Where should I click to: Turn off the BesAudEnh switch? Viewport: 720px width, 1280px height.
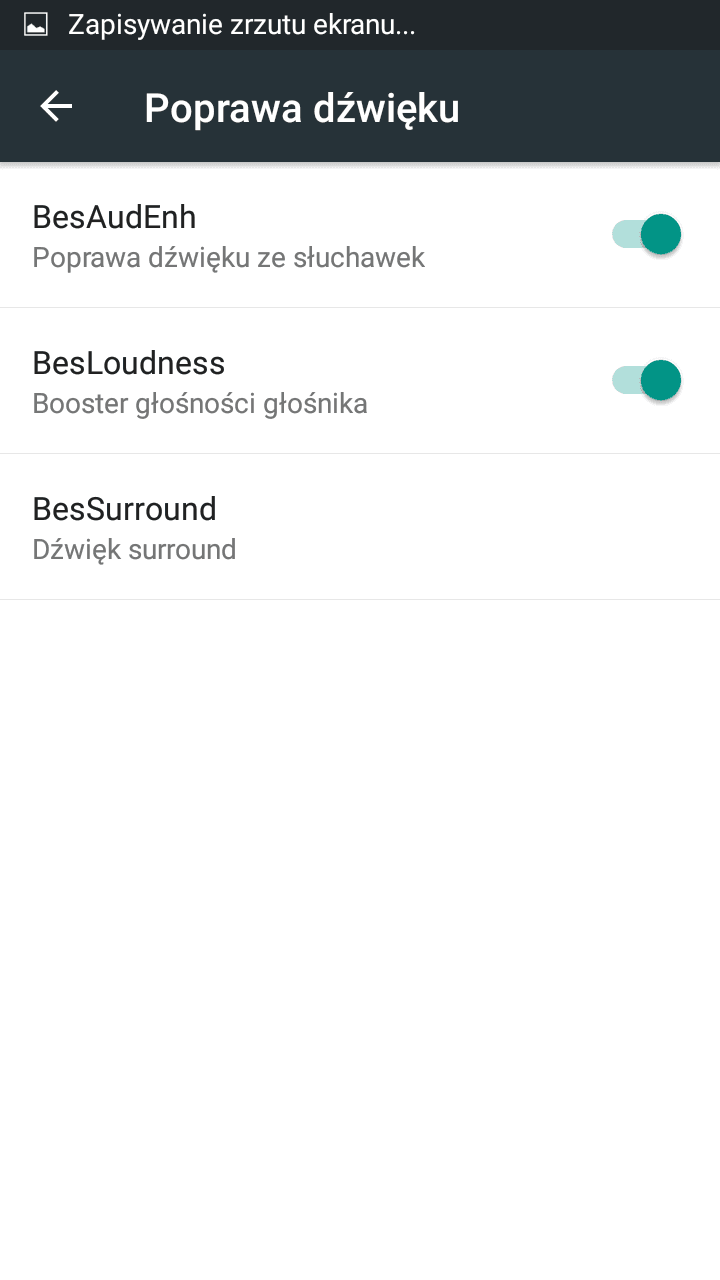click(x=647, y=235)
